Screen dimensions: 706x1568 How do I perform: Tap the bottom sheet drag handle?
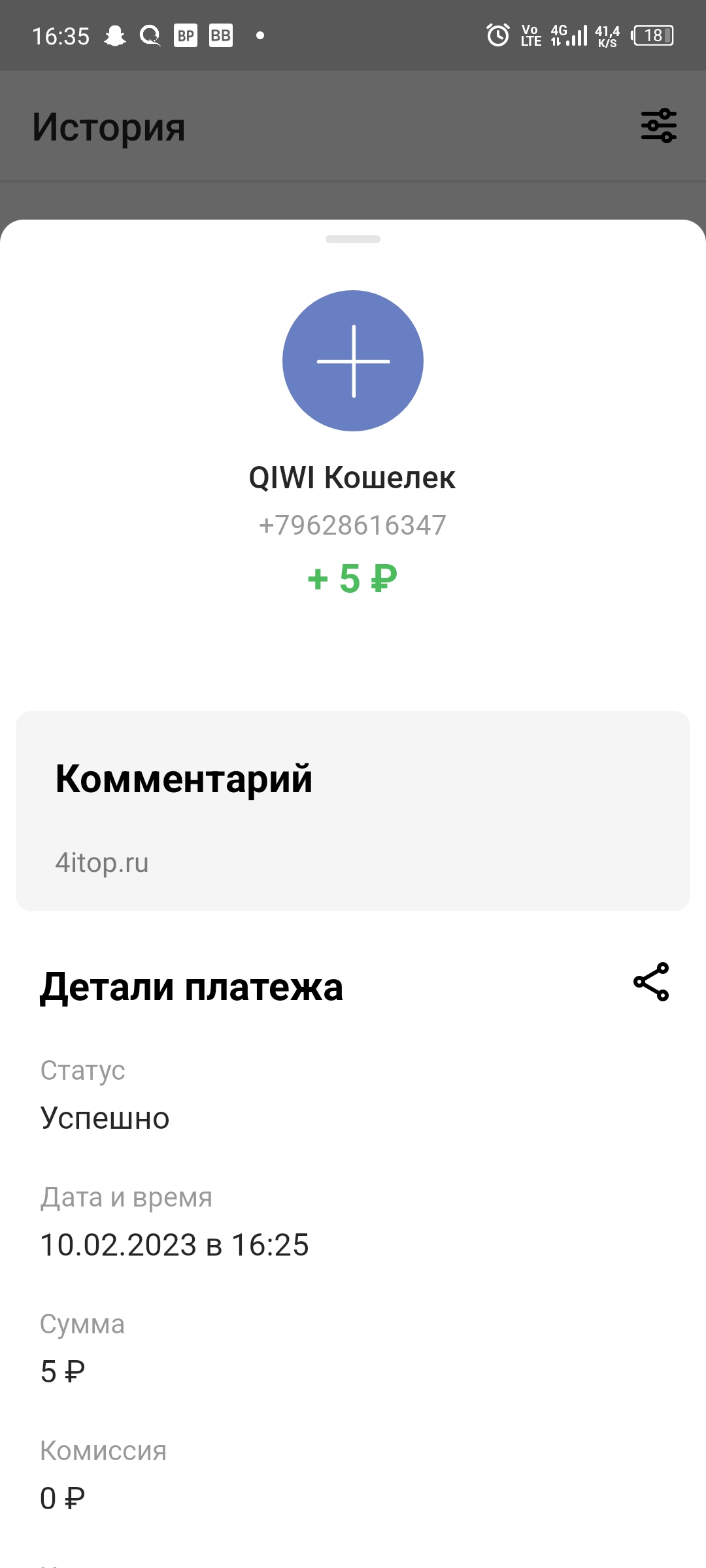(353, 239)
